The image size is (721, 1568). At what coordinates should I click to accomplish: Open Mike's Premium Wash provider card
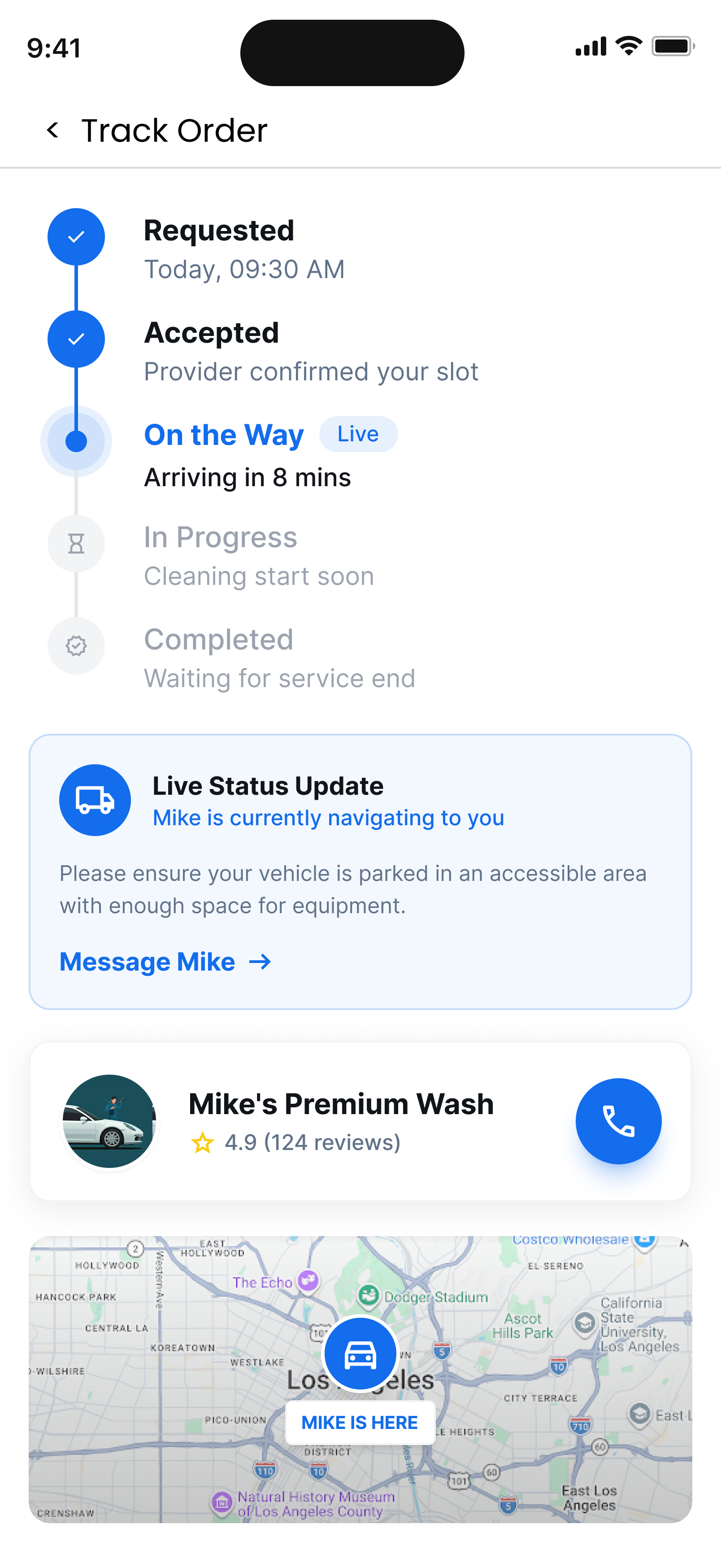341,1120
